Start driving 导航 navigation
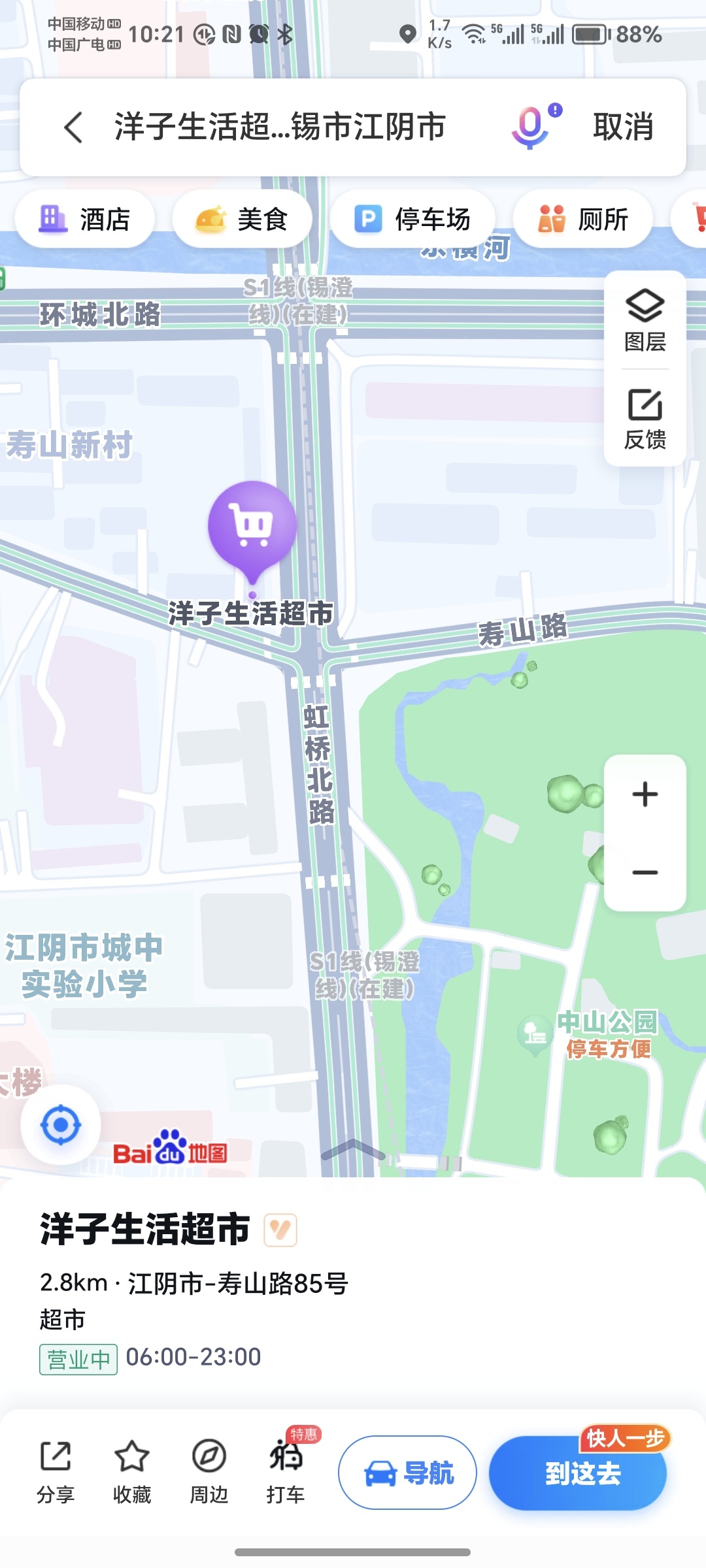This screenshot has width=706, height=1568. coord(408,1473)
